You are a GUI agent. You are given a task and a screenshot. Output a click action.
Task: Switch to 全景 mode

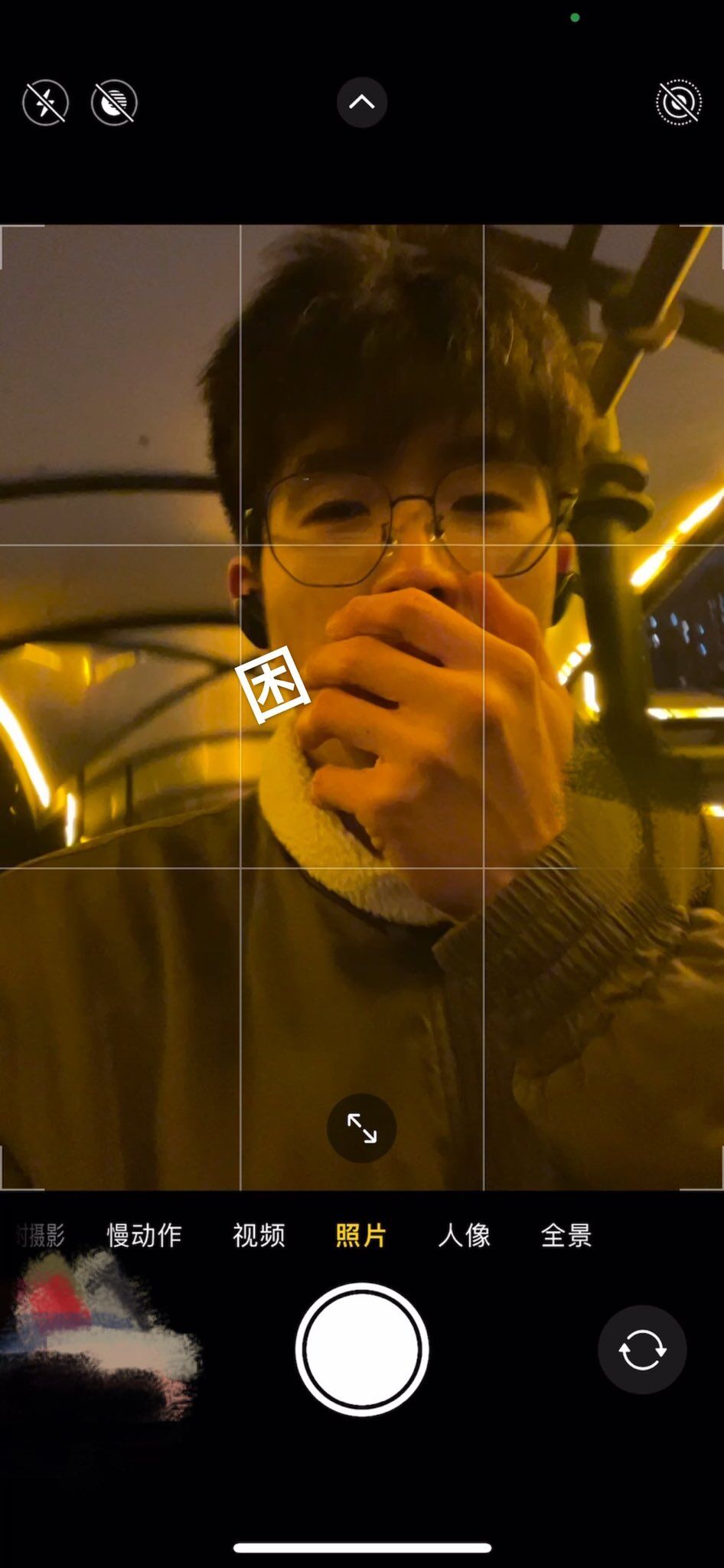tap(566, 1235)
